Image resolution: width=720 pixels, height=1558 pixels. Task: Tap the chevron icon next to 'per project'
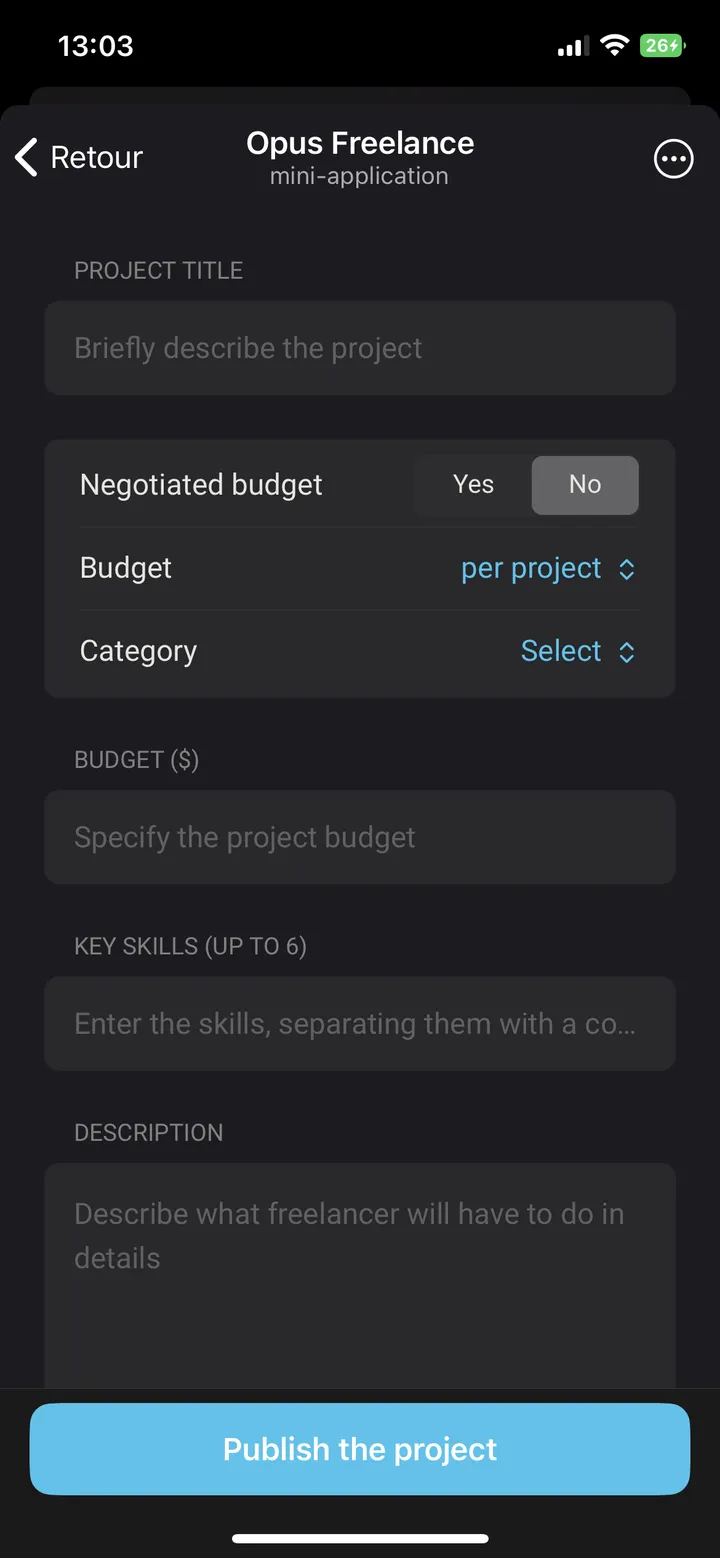627,568
